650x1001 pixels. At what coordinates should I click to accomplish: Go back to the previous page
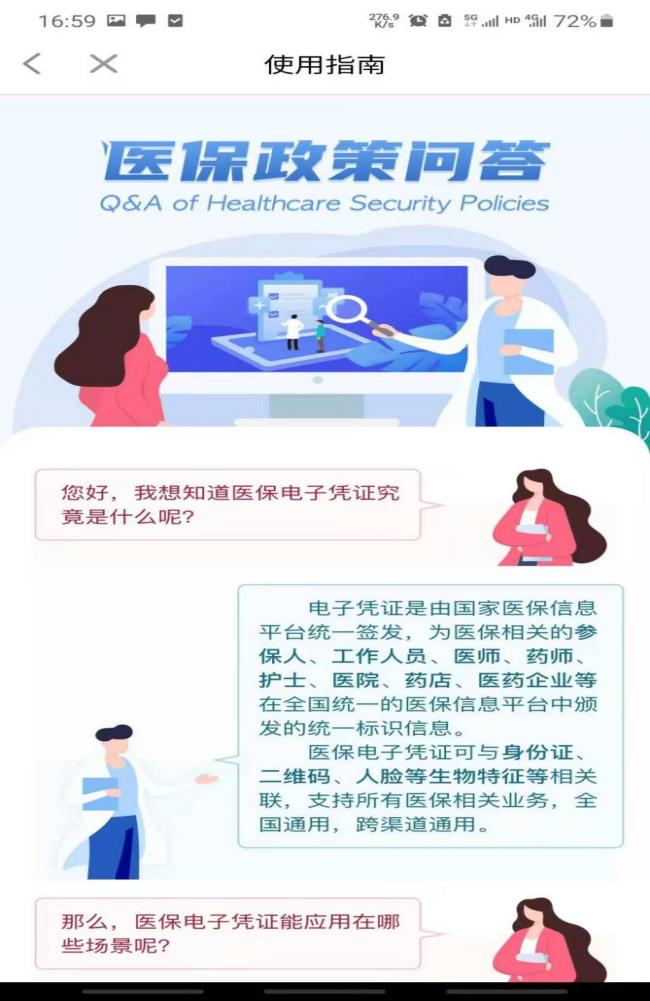(32, 65)
